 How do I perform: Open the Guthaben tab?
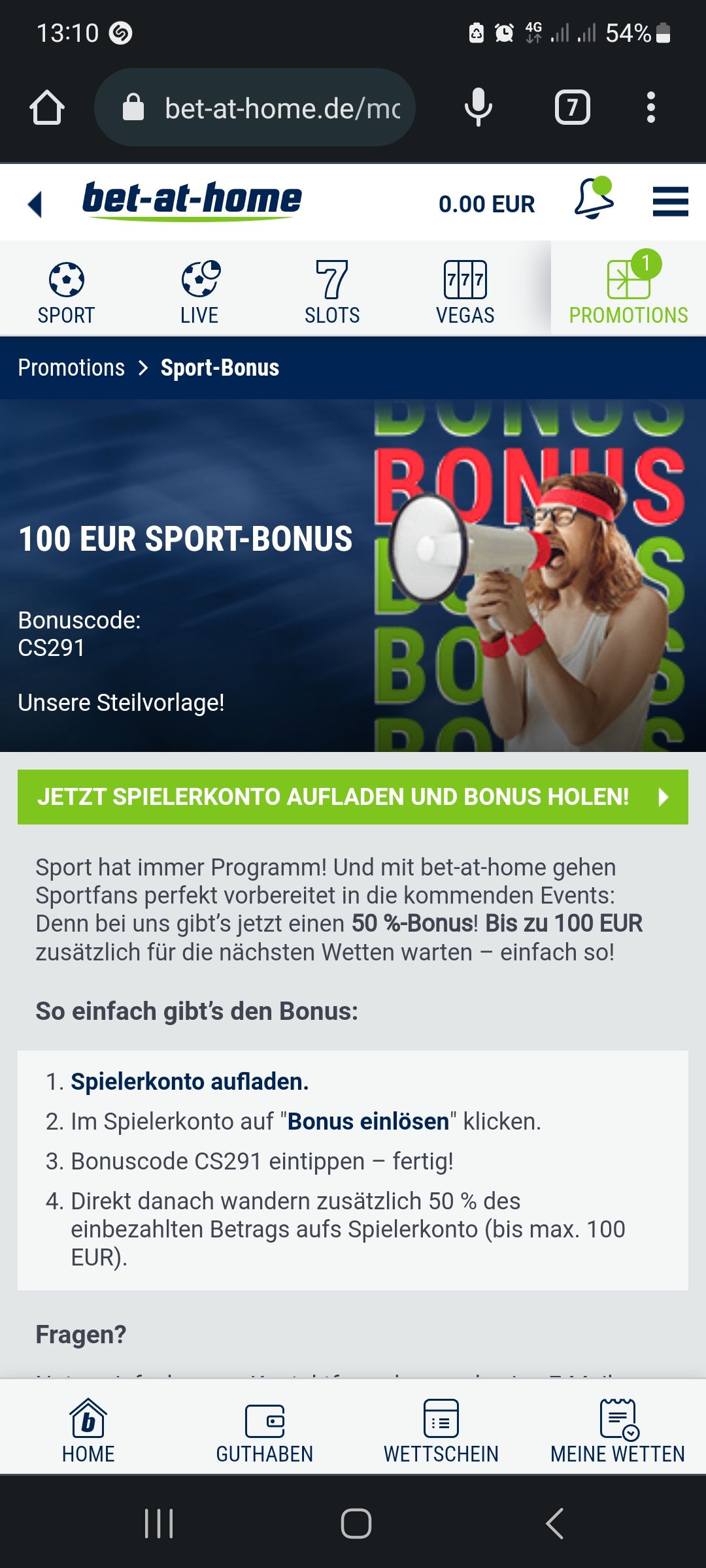point(265,1431)
